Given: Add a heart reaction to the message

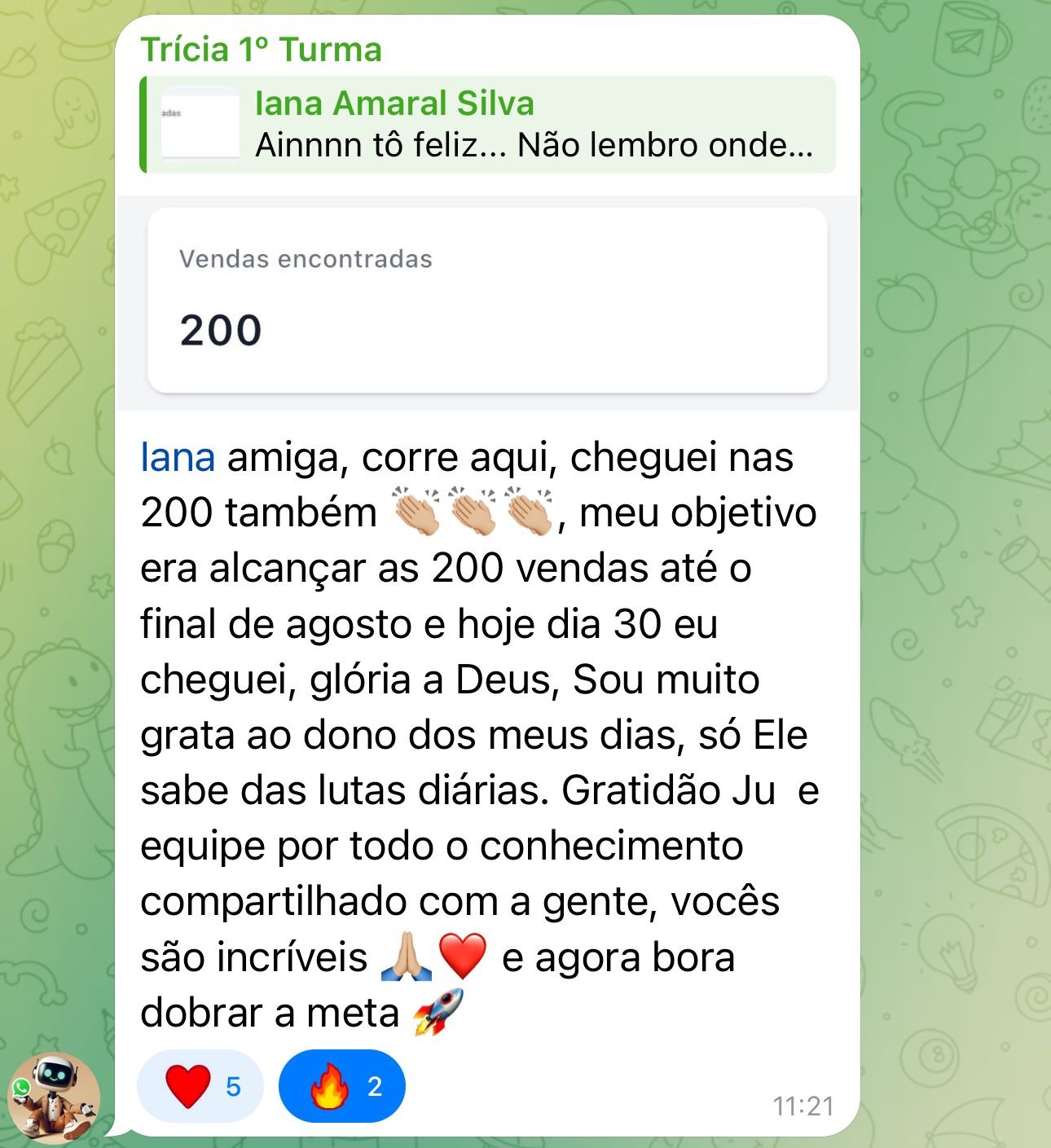Looking at the screenshot, I should pyautogui.click(x=200, y=1086).
